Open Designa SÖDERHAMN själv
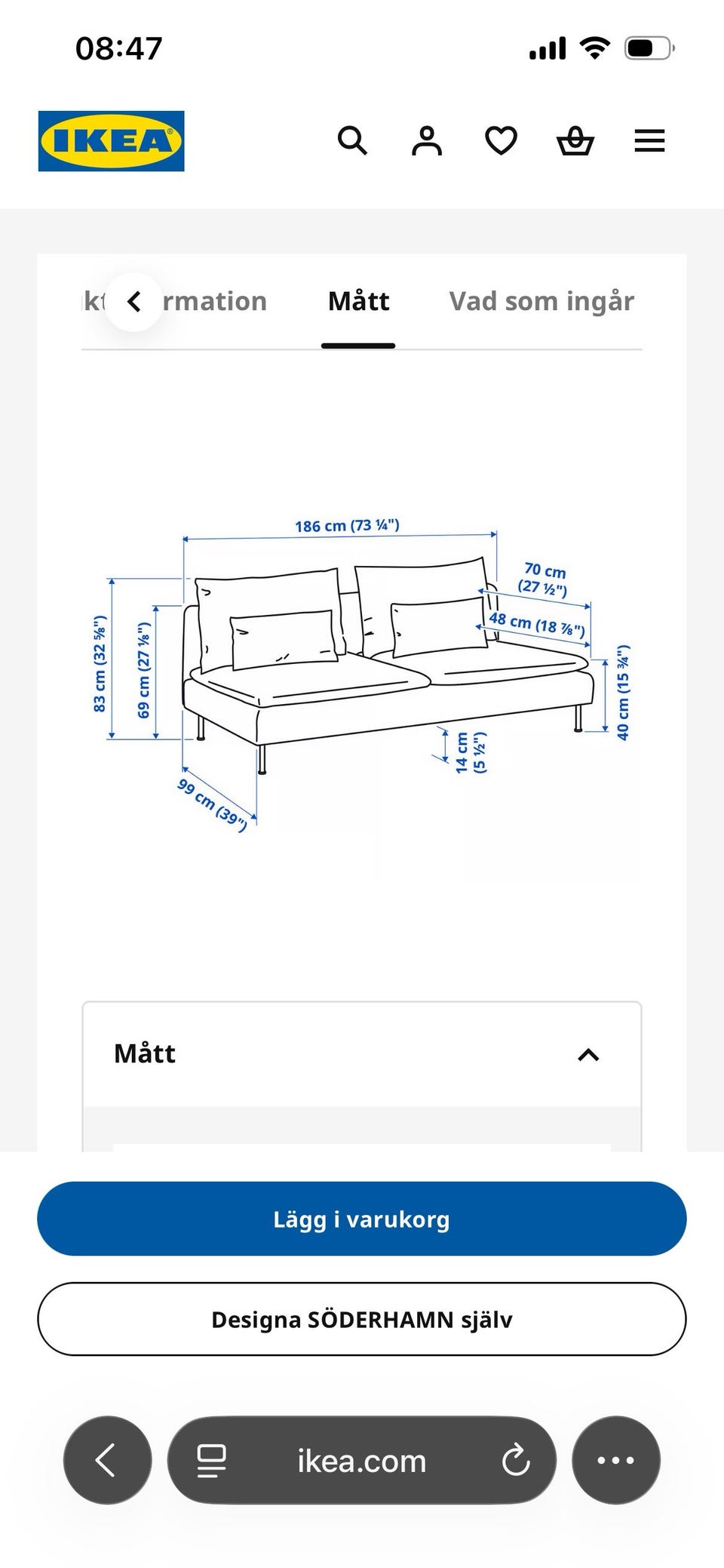 click(x=362, y=1319)
